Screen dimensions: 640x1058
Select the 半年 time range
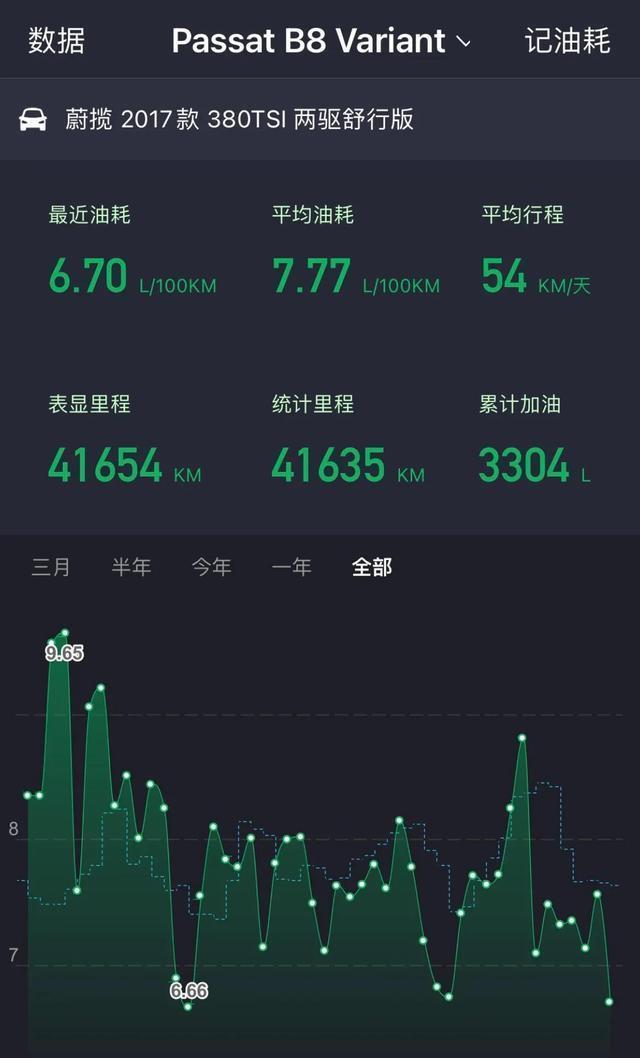pyautogui.click(x=131, y=567)
